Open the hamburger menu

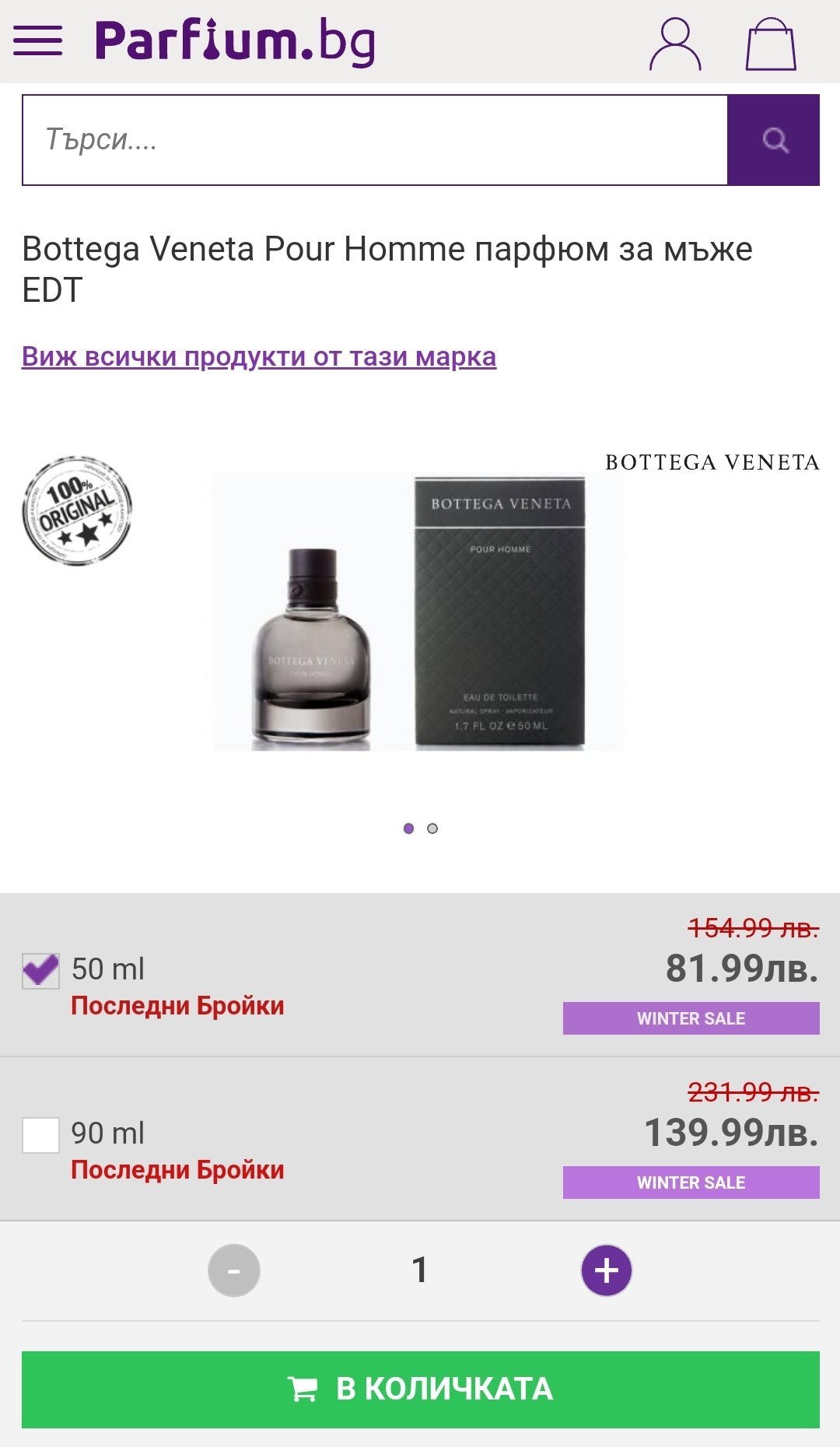coord(37,40)
